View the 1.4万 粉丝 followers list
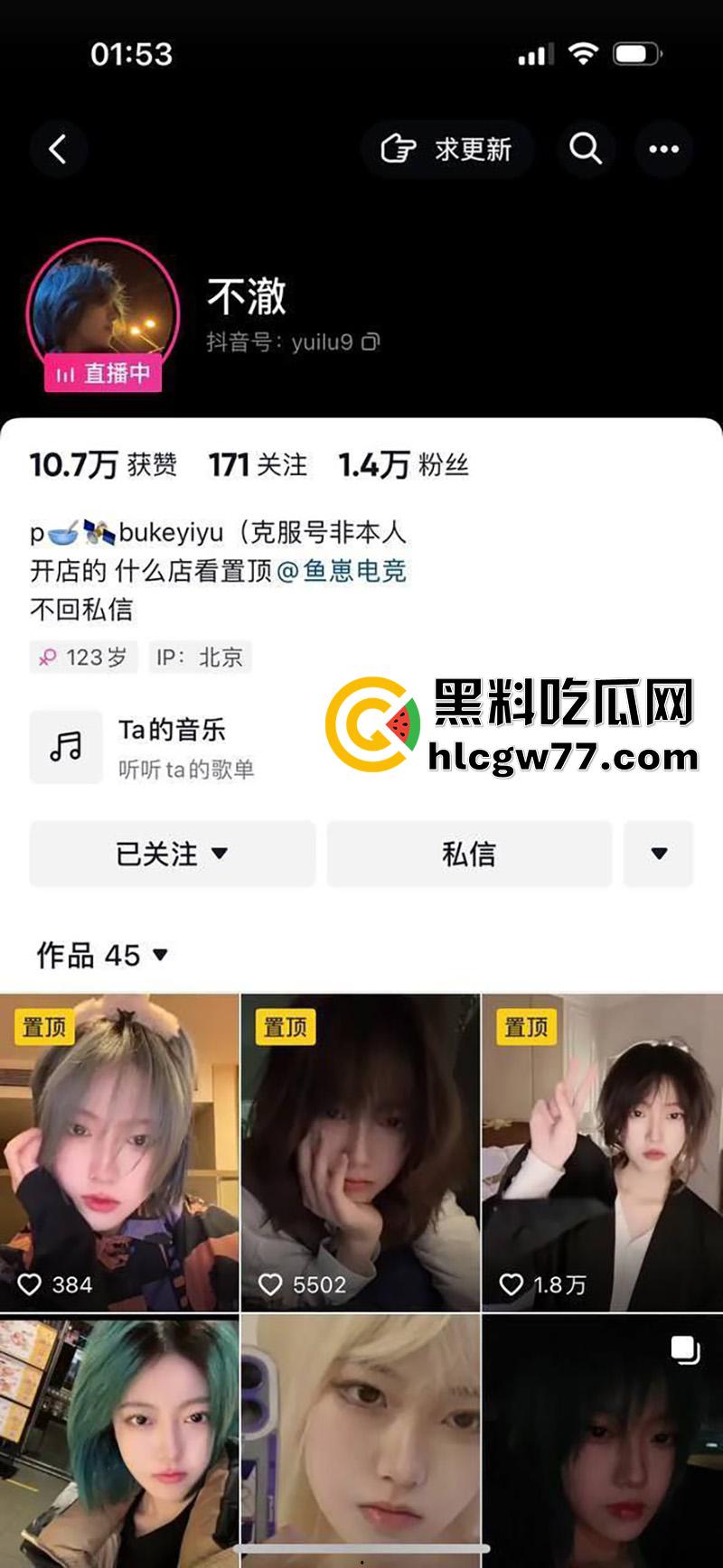This screenshot has width=723, height=1568. pos(403,465)
